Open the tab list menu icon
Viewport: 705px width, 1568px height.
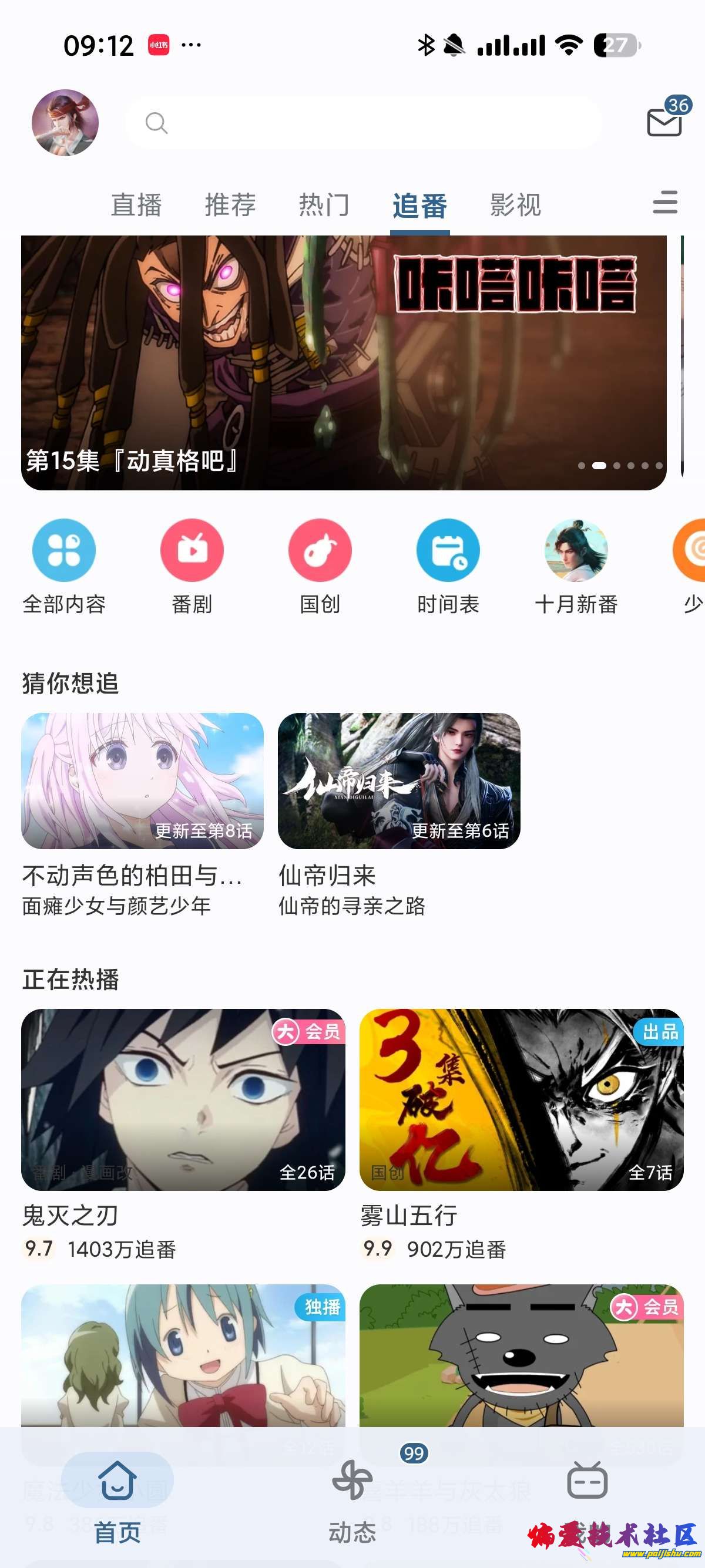665,203
